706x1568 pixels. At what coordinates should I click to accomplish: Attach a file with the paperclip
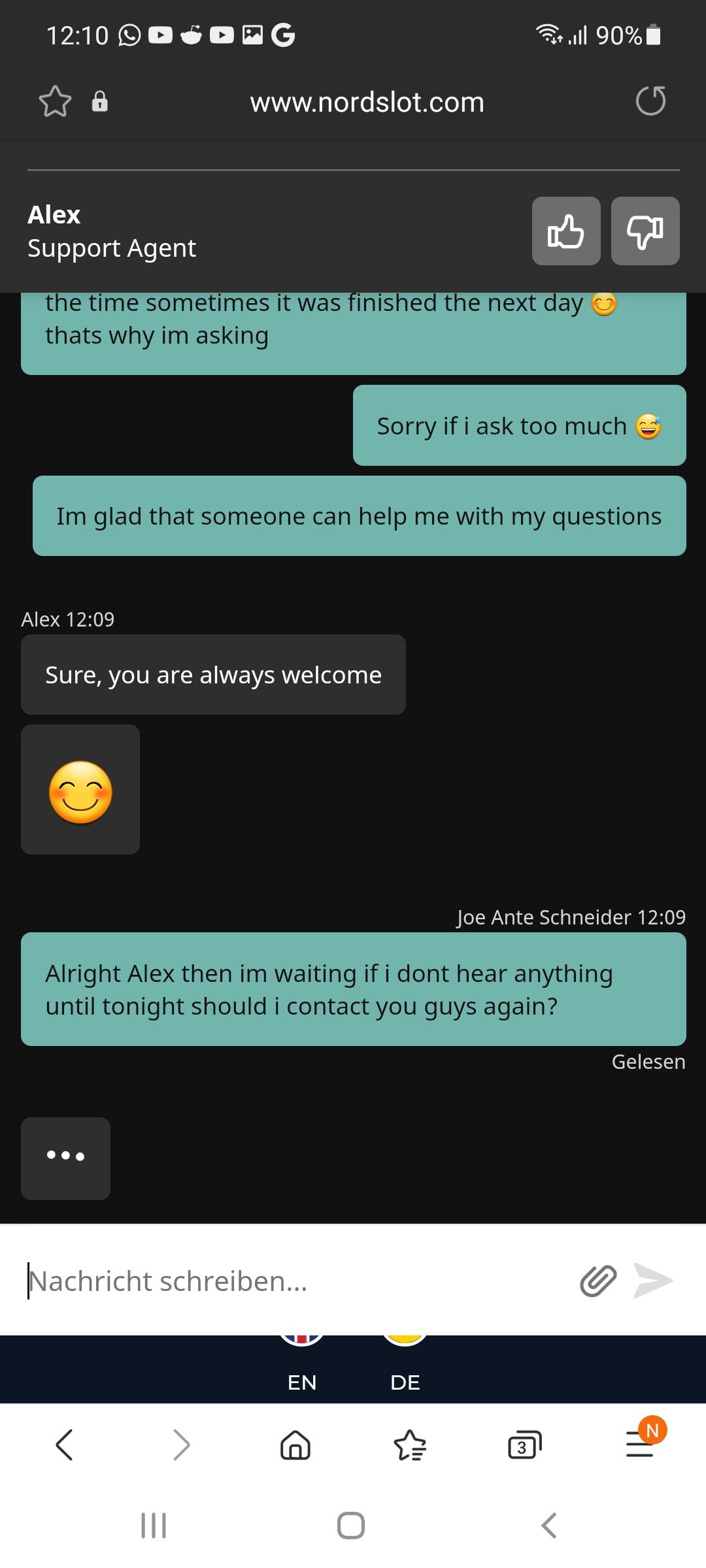pos(598,1281)
